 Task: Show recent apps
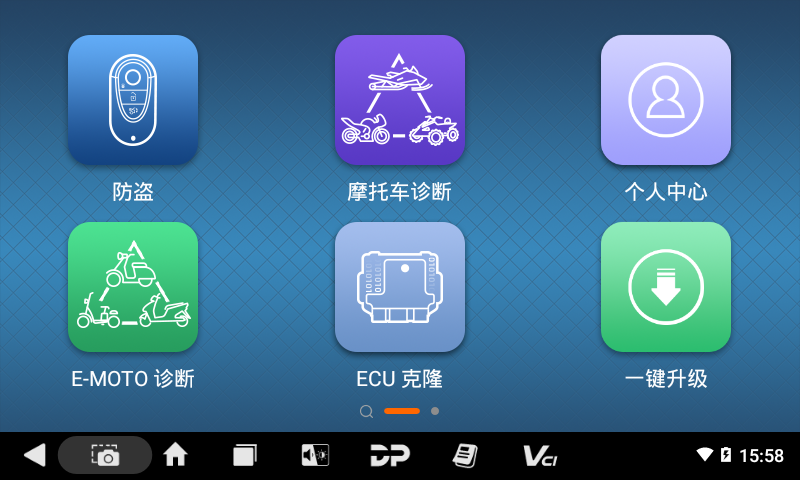[245, 455]
